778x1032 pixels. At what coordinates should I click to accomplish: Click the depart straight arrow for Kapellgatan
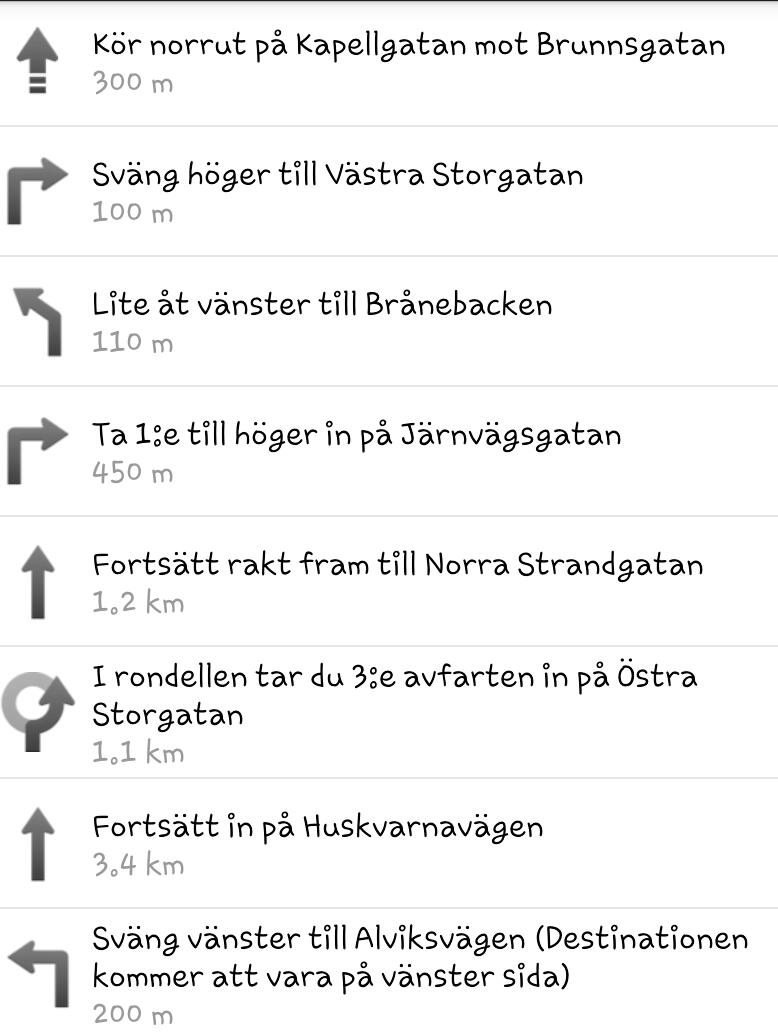pyautogui.click(x=38, y=62)
